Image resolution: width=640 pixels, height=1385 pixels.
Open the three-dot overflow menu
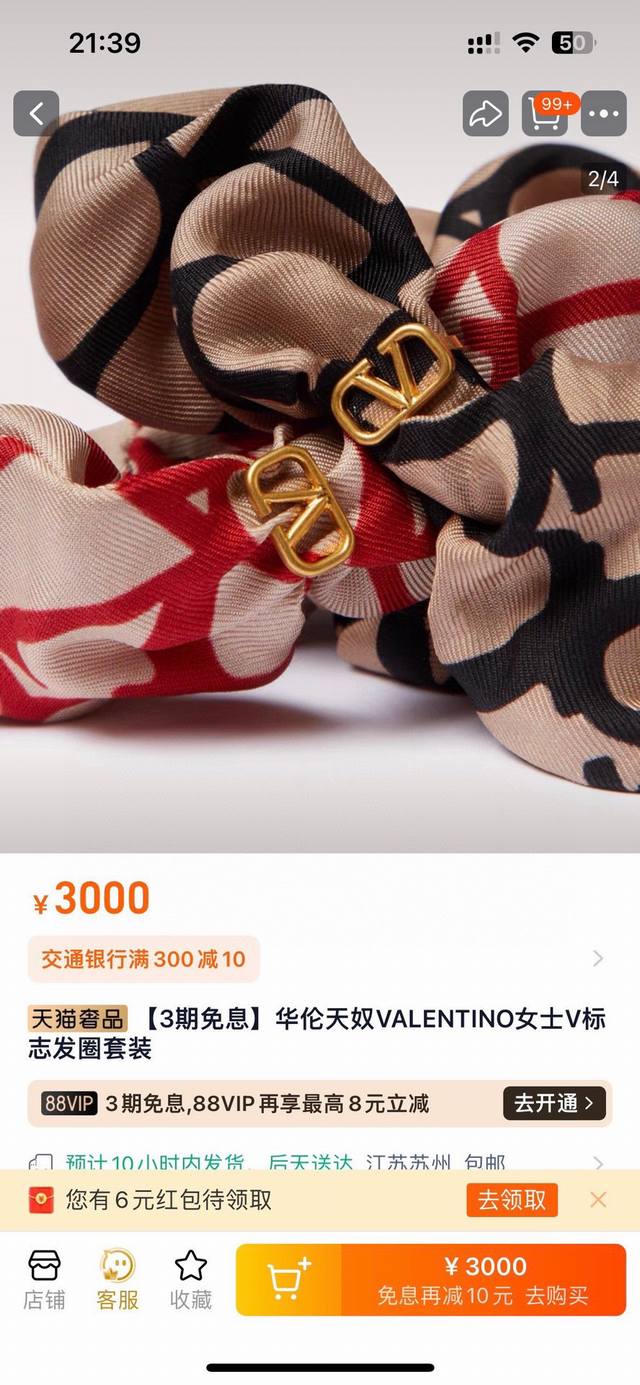(x=603, y=114)
